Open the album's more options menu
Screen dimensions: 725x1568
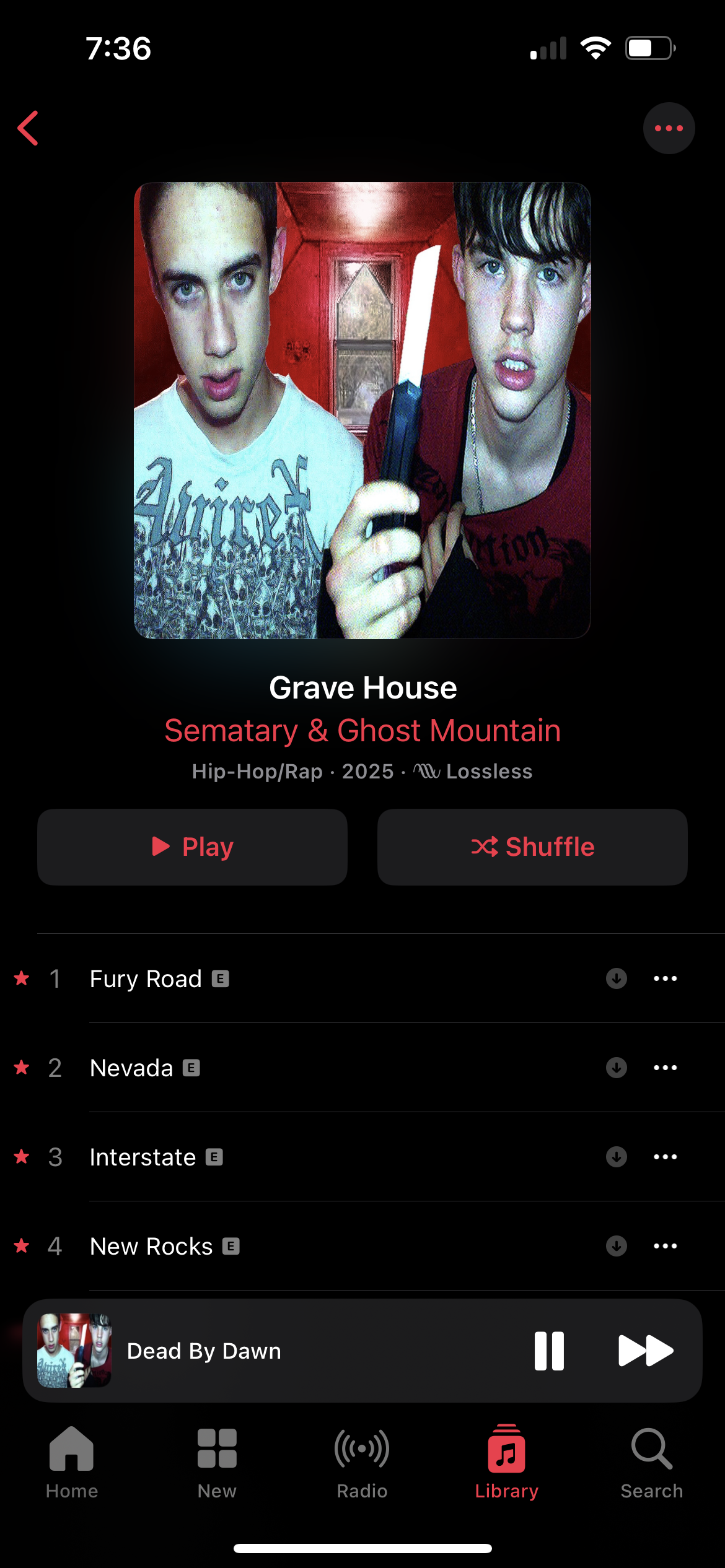click(669, 128)
